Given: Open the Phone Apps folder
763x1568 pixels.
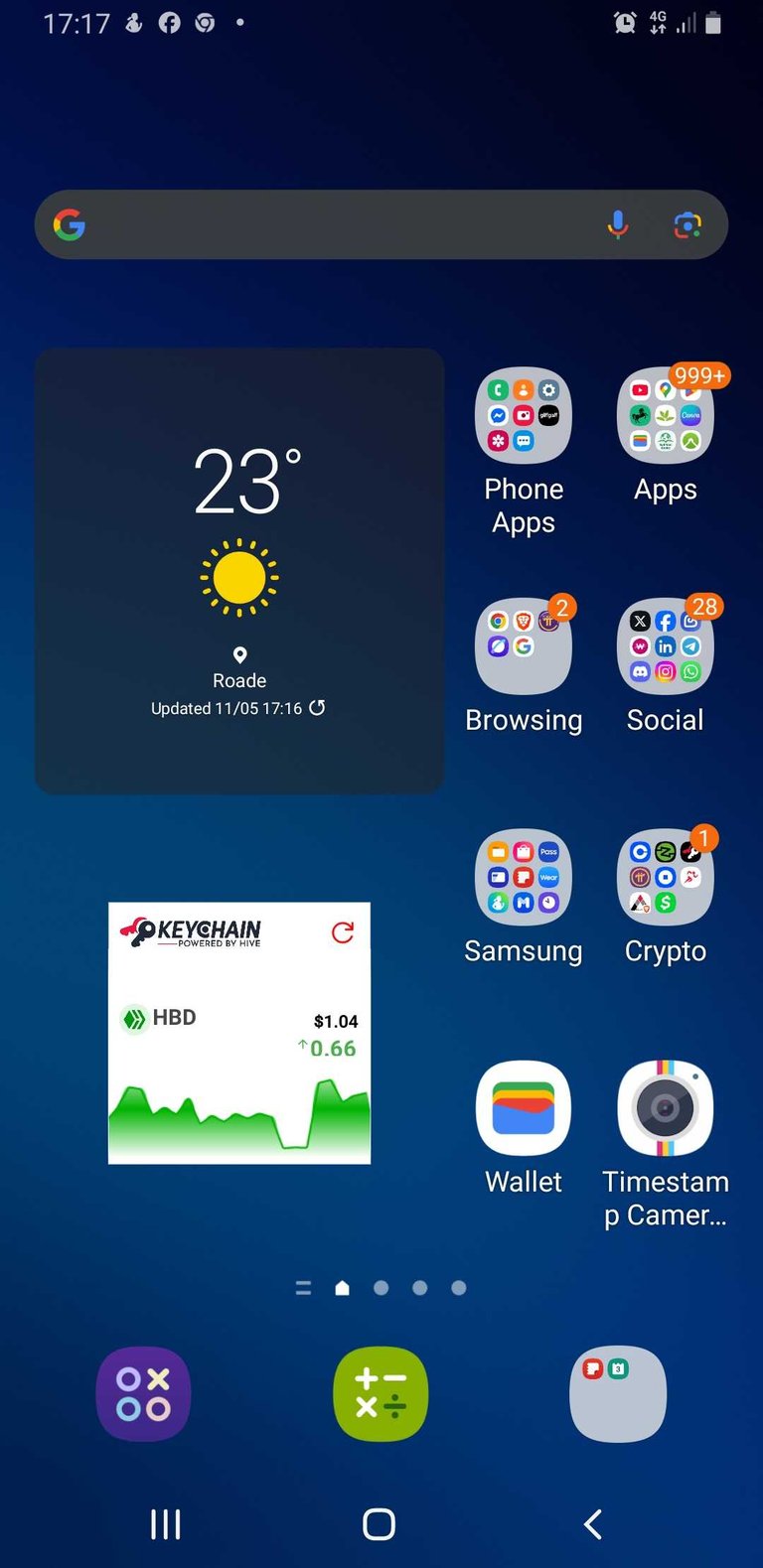Looking at the screenshot, I should point(524,417).
